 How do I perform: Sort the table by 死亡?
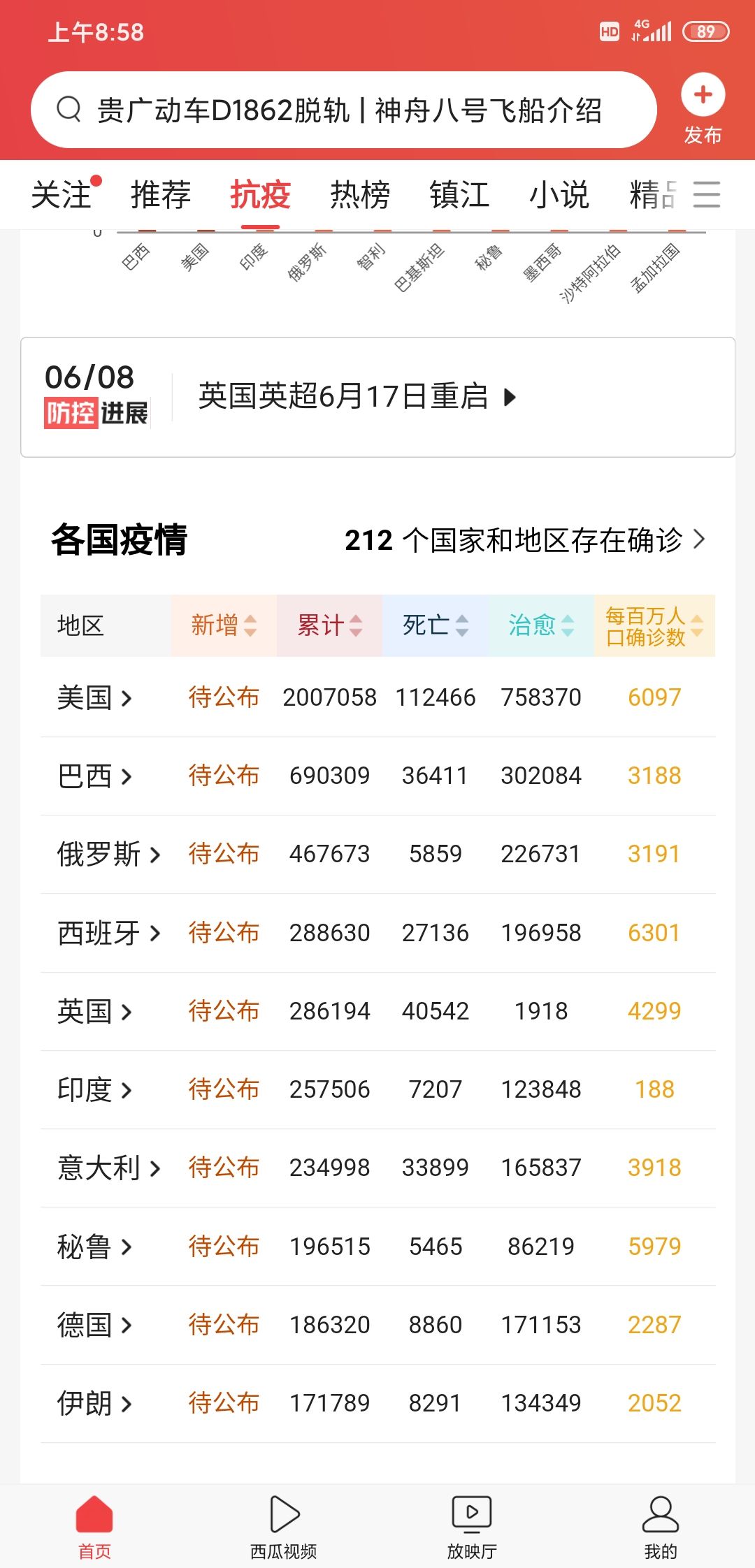click(x=436, y=625)
